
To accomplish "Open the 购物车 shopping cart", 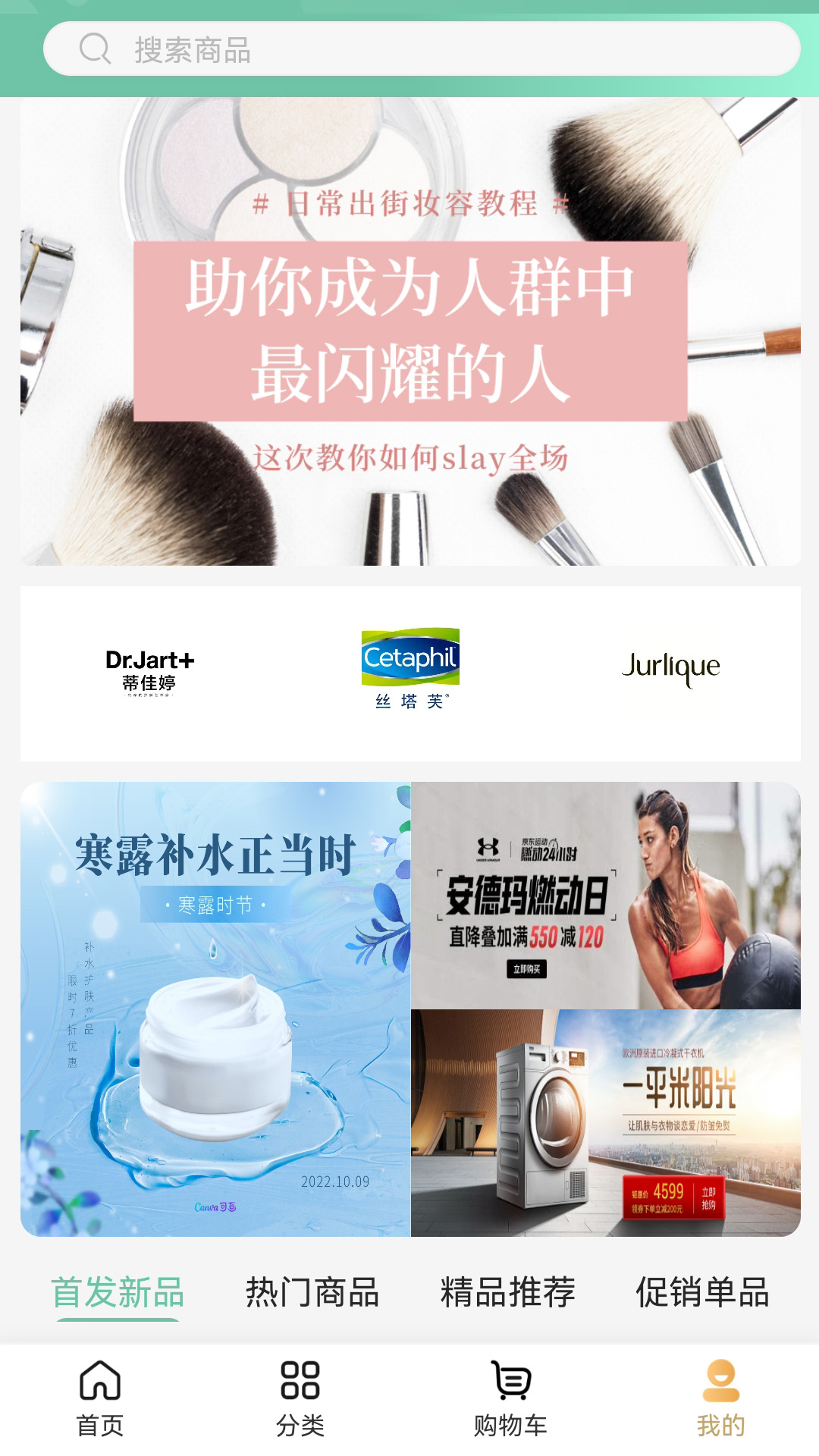I will click(x=510, y=1398).
